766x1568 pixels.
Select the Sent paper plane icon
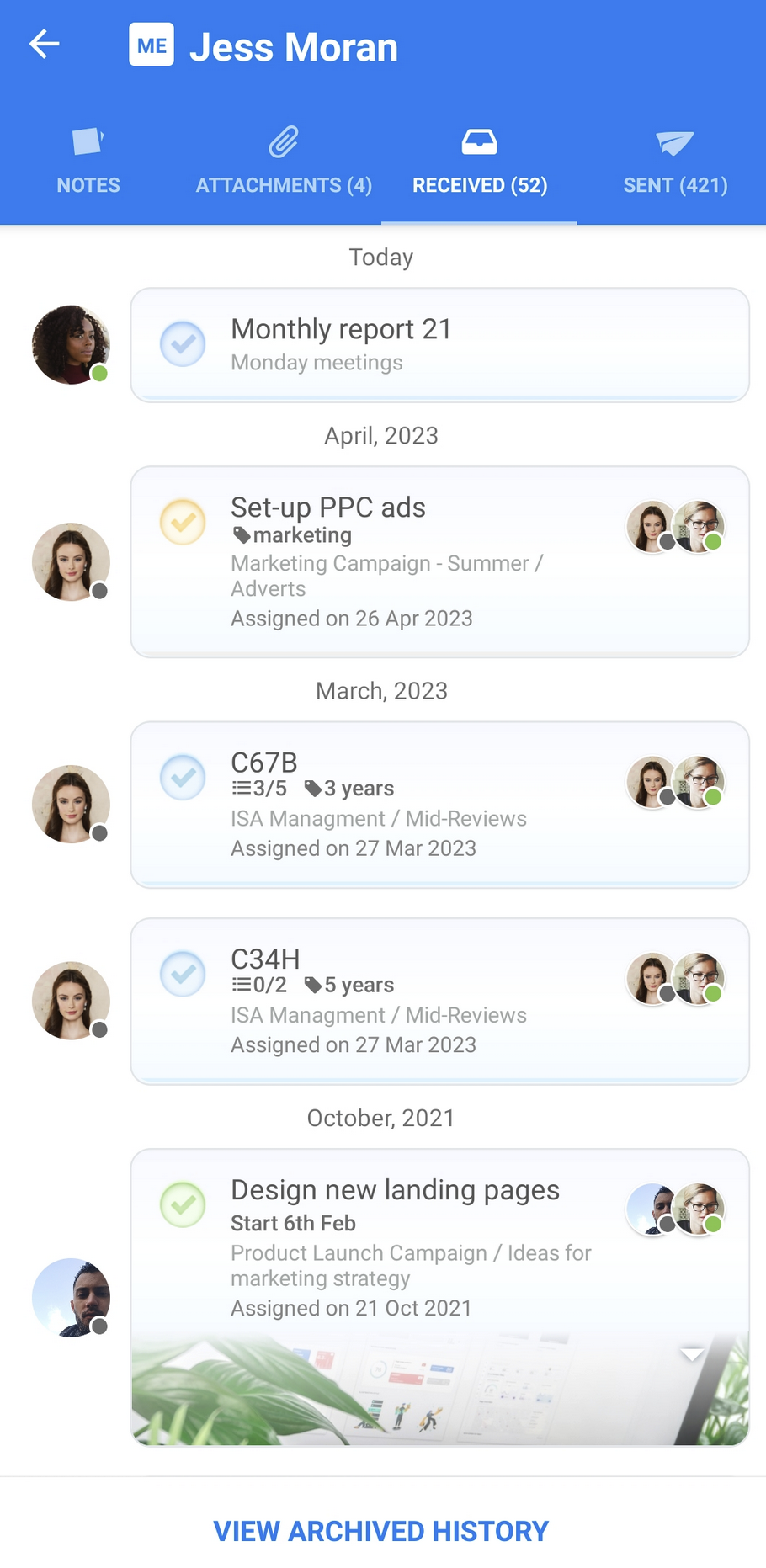point(673,141)
